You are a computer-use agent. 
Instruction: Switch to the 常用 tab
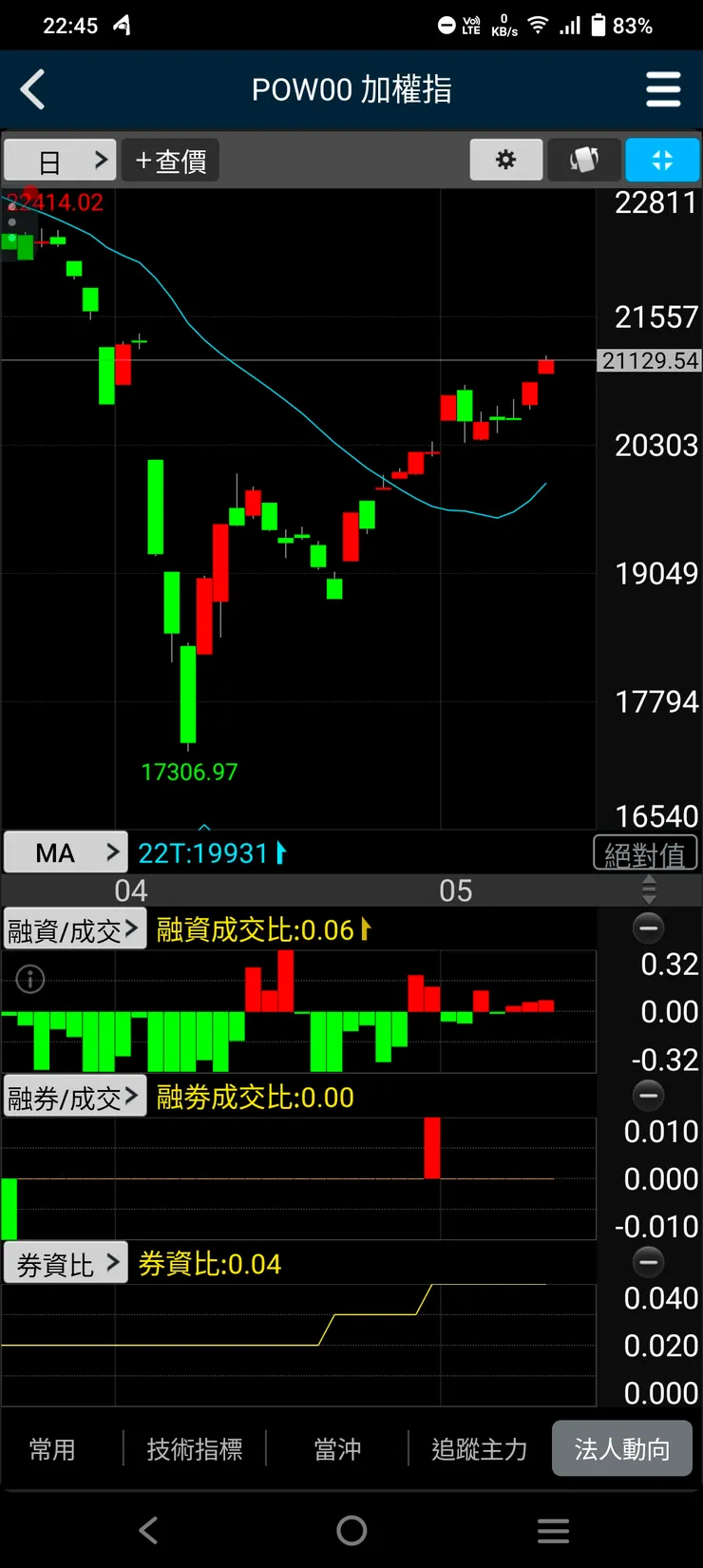52,1449
